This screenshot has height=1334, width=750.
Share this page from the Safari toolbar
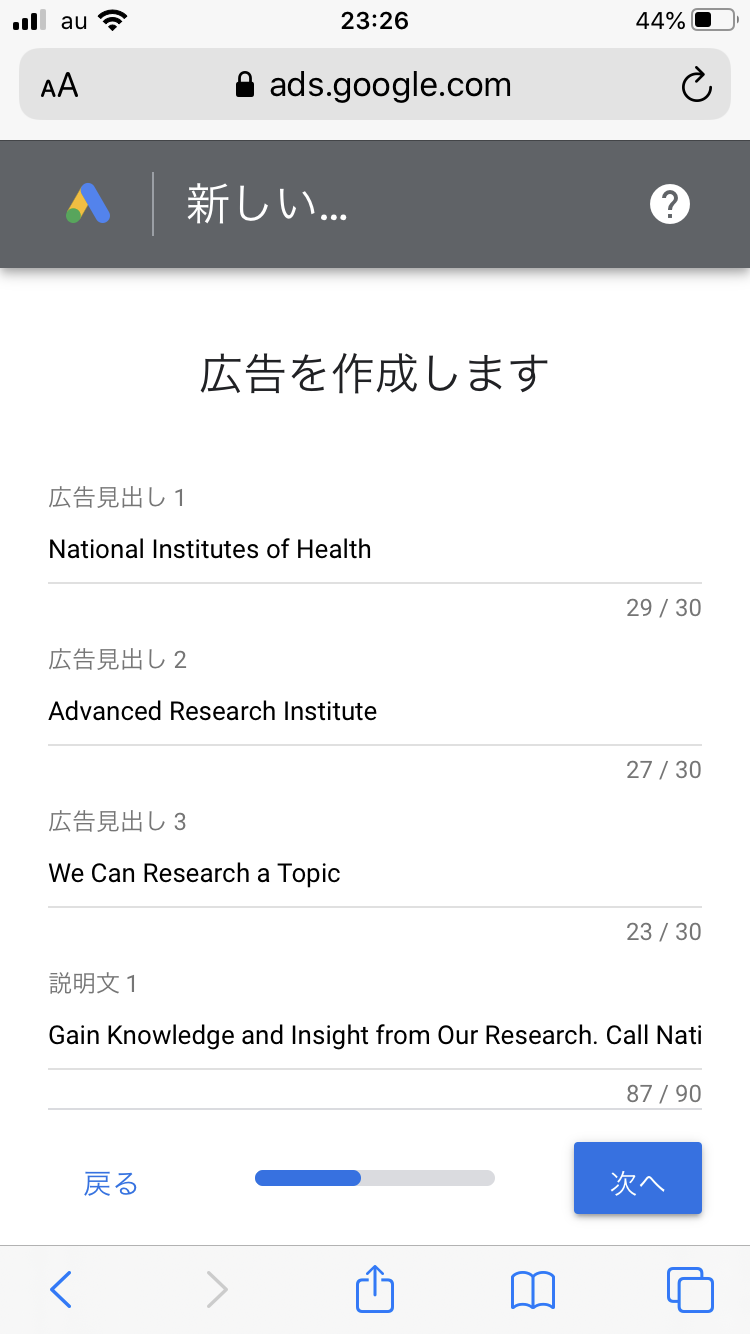coord(375,1289)
